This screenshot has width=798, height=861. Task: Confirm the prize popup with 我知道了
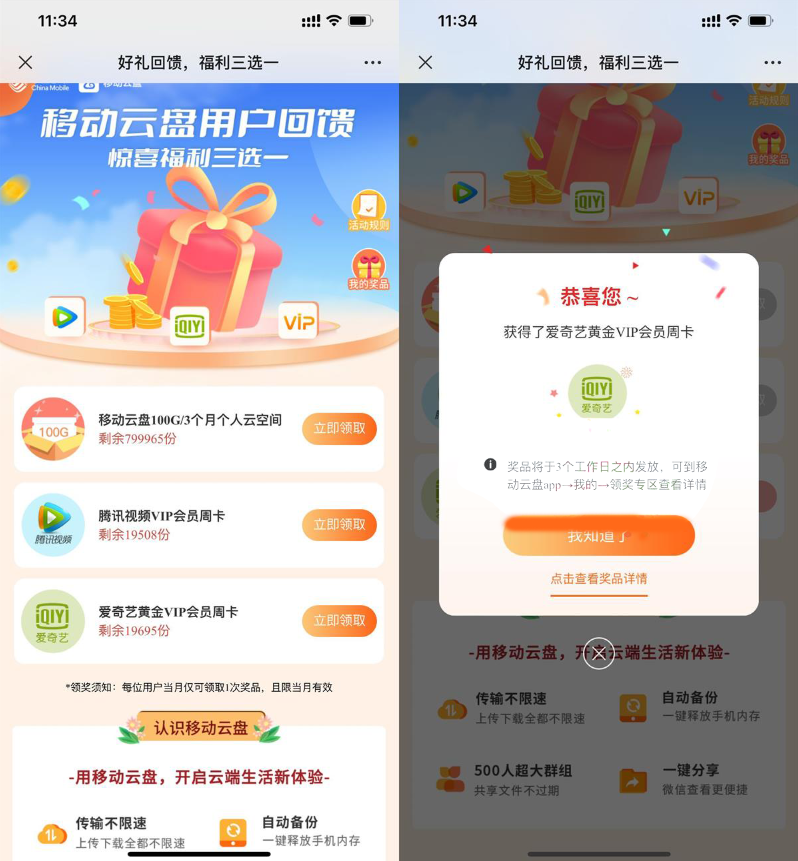pyautogui.click(x=598, y=537)
